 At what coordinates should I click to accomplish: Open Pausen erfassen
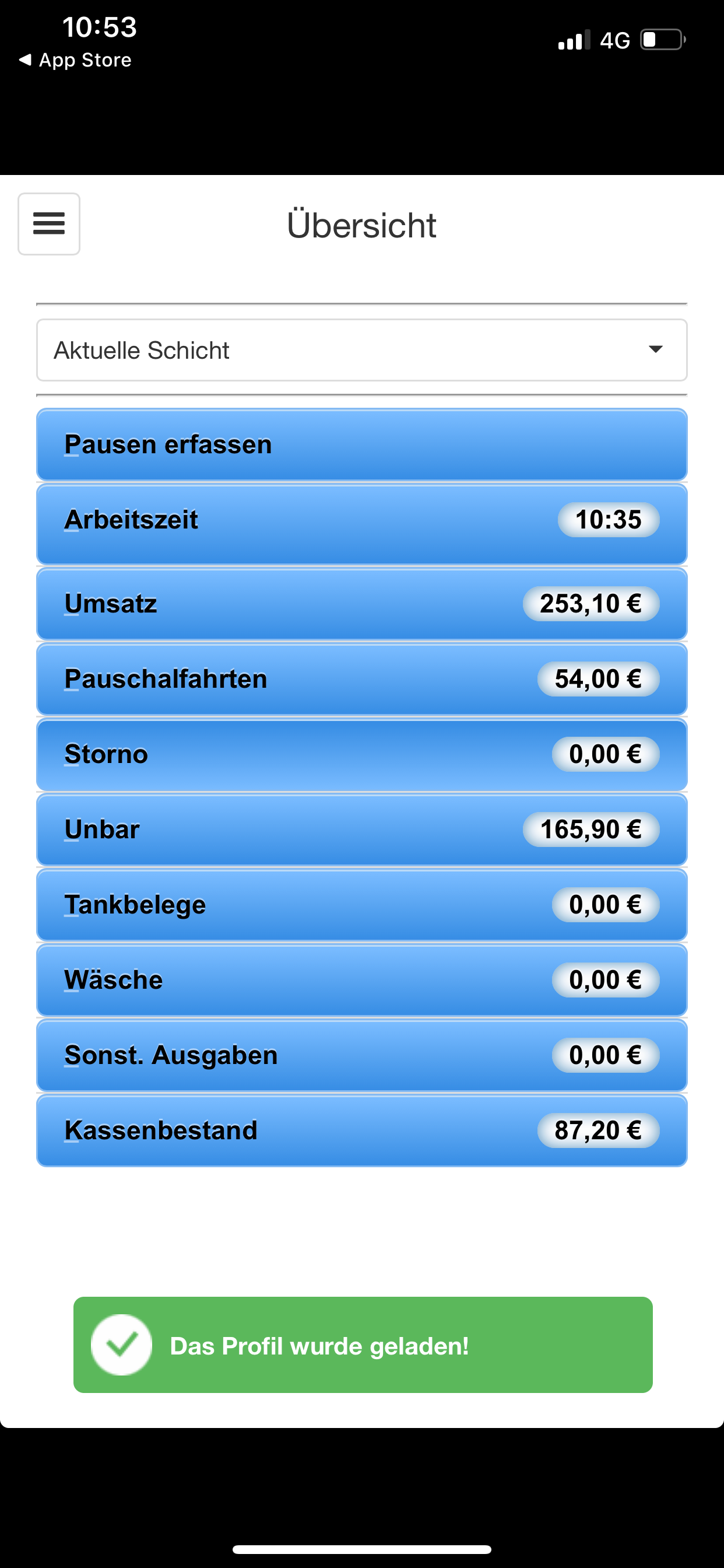click(x=362, y=445)
